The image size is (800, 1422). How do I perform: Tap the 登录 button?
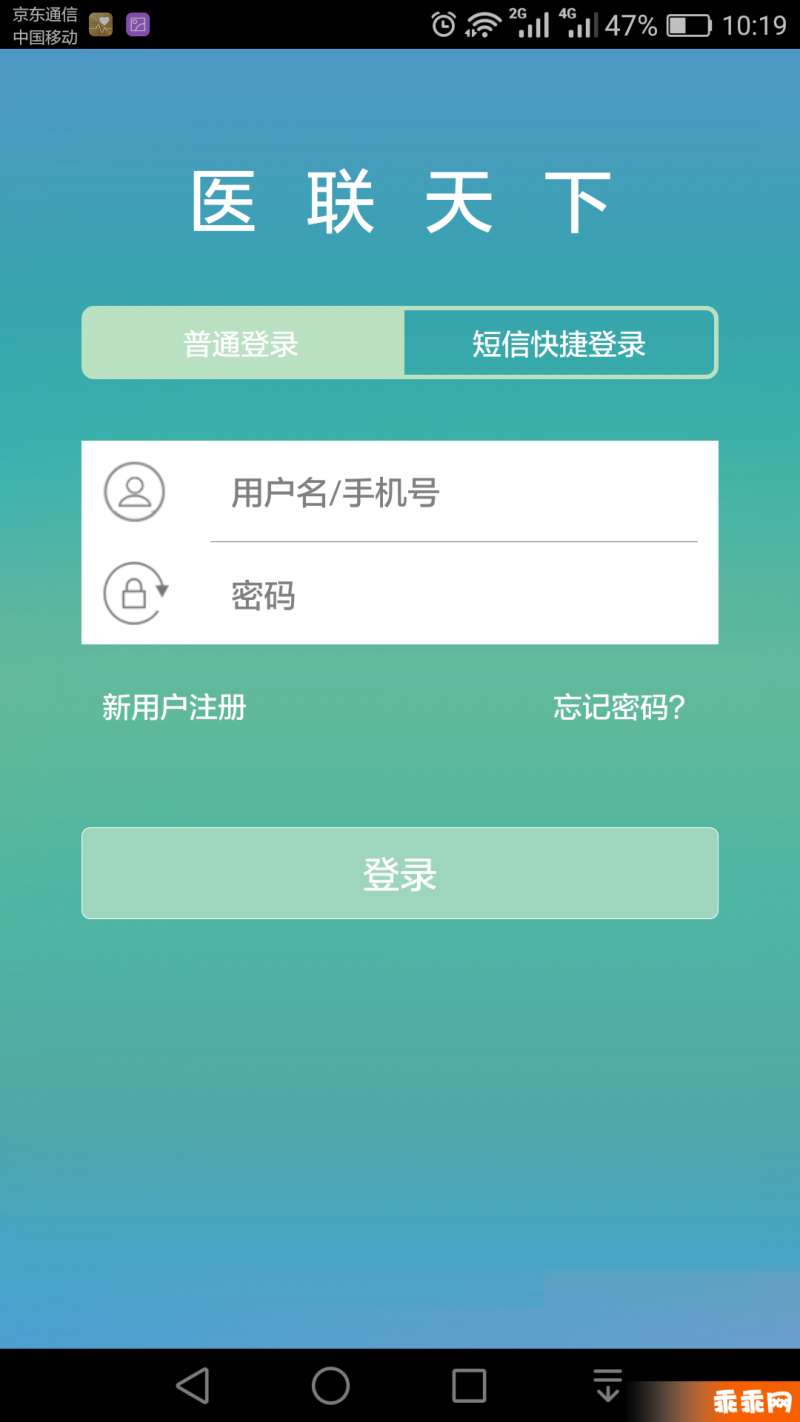(400, 873)
